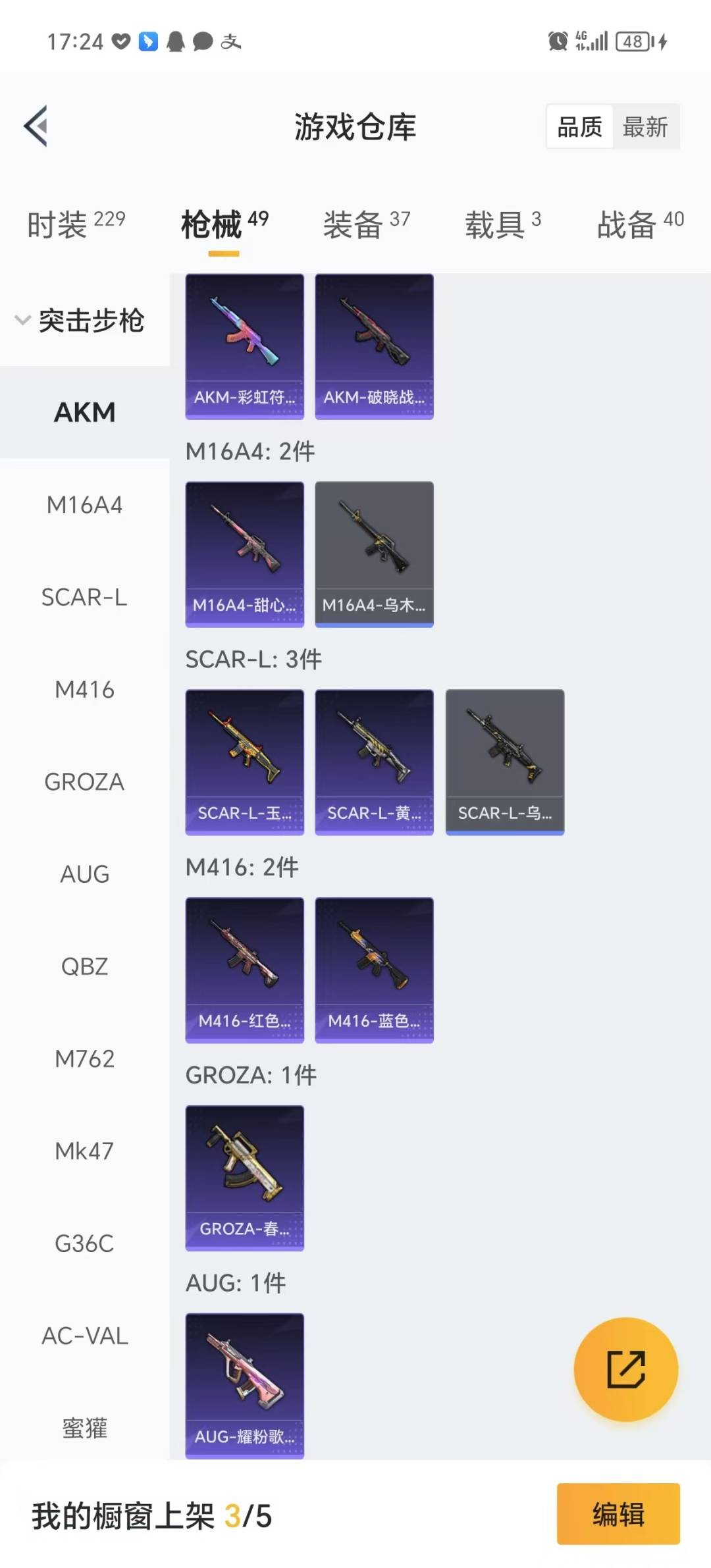Select AC-VAL in the sidebar

[84, 1336]
